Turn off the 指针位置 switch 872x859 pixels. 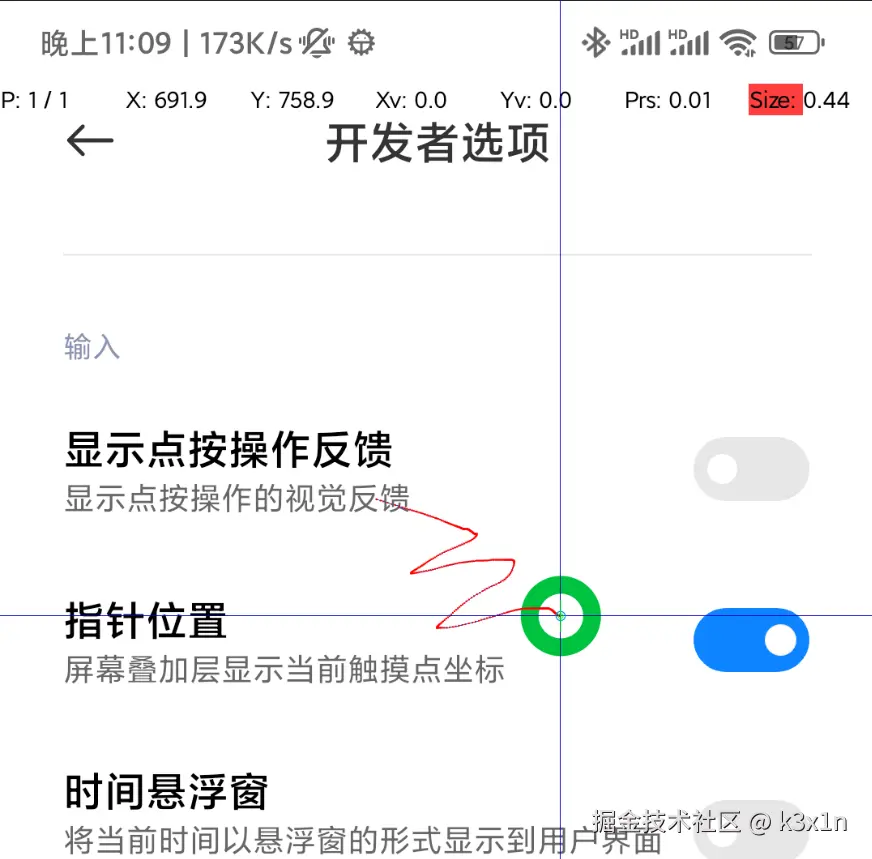[x=750, y=640]
